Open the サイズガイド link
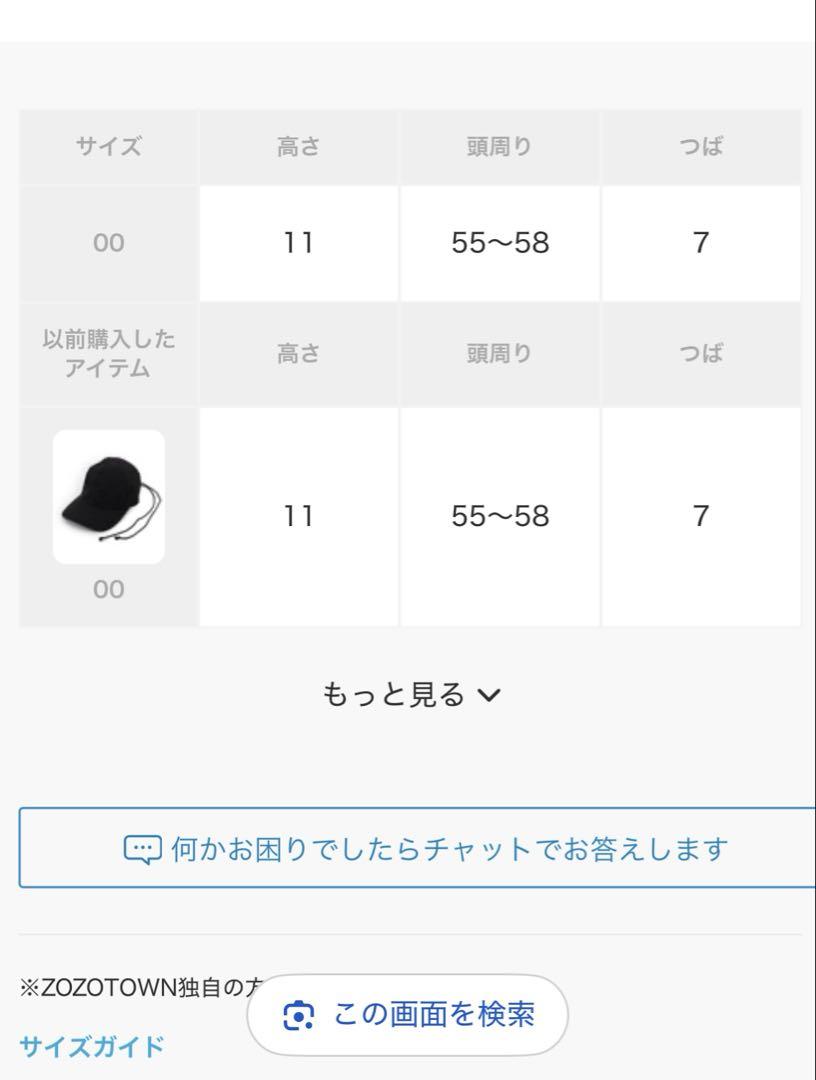The image size is (816, 1080). 92,1047
